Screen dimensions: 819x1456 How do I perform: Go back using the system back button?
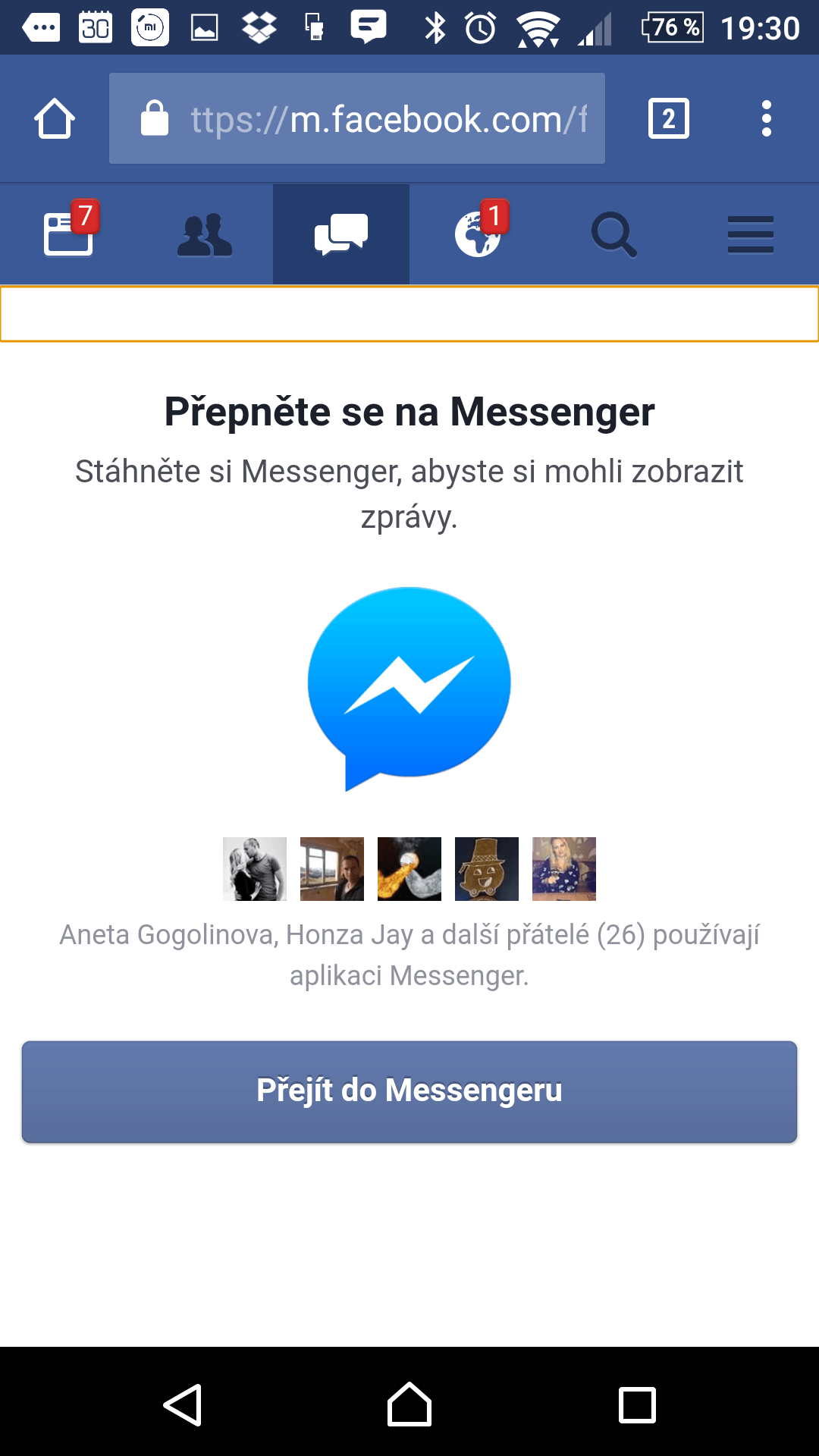tap(182, 1405)
